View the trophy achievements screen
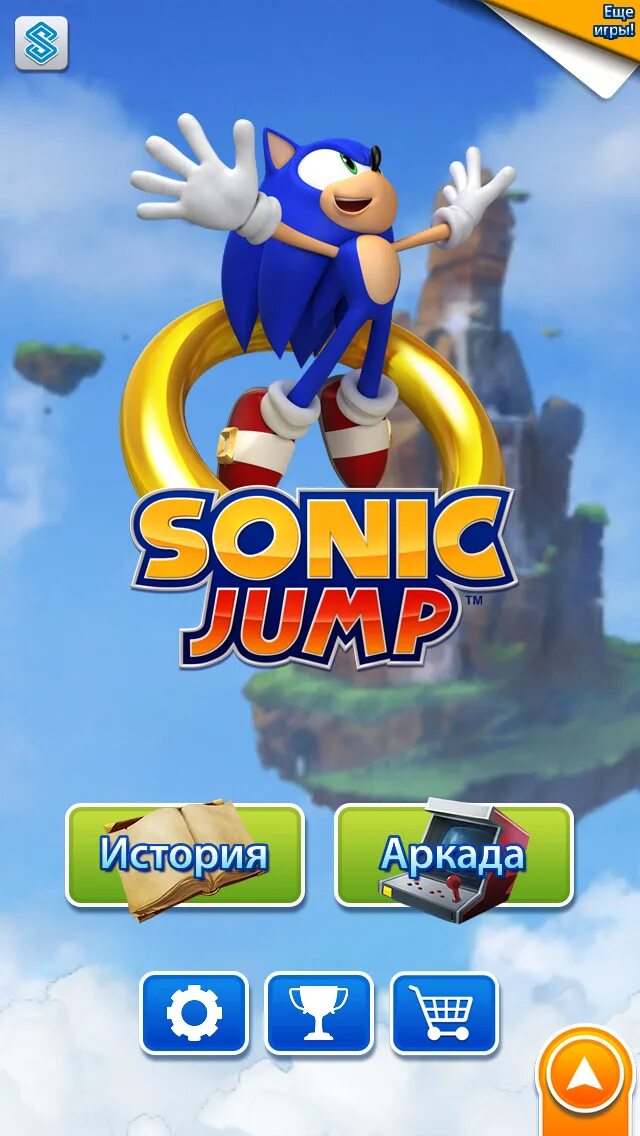The height and width of the screenshot is (1136, 640). pyautogui.click(x=318, y=1013)
